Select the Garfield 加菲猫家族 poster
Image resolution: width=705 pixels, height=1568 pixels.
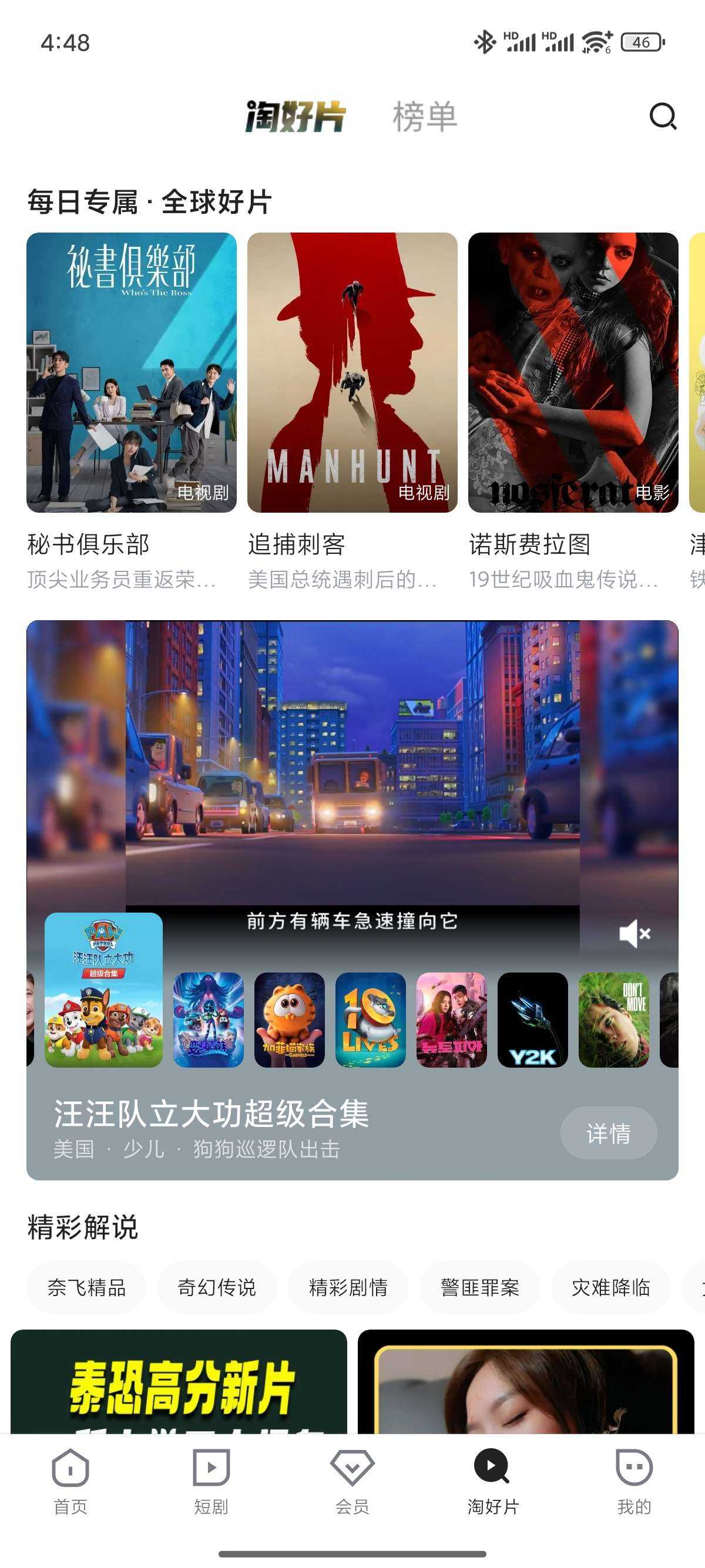[289, 1019]
